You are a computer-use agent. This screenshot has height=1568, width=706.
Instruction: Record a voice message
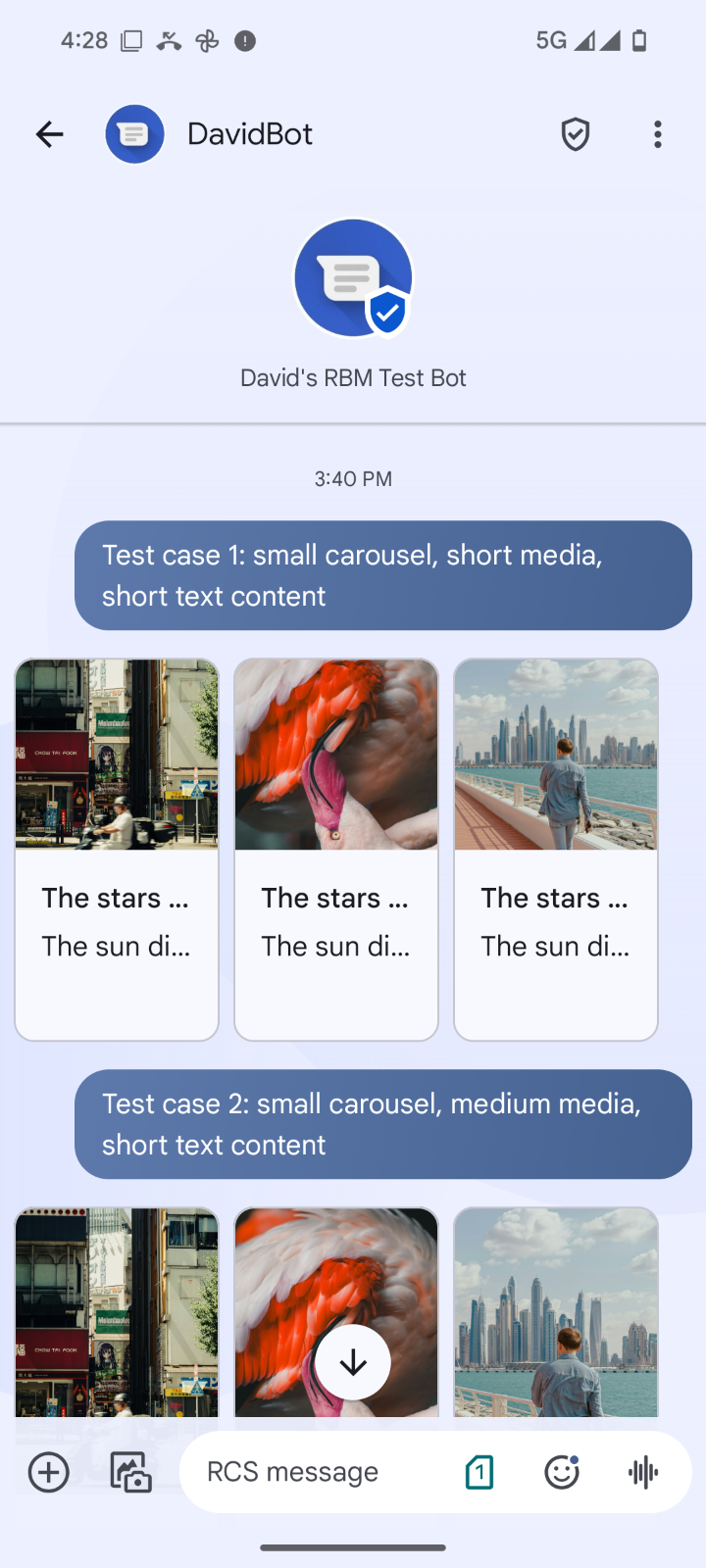point(643,1472)
